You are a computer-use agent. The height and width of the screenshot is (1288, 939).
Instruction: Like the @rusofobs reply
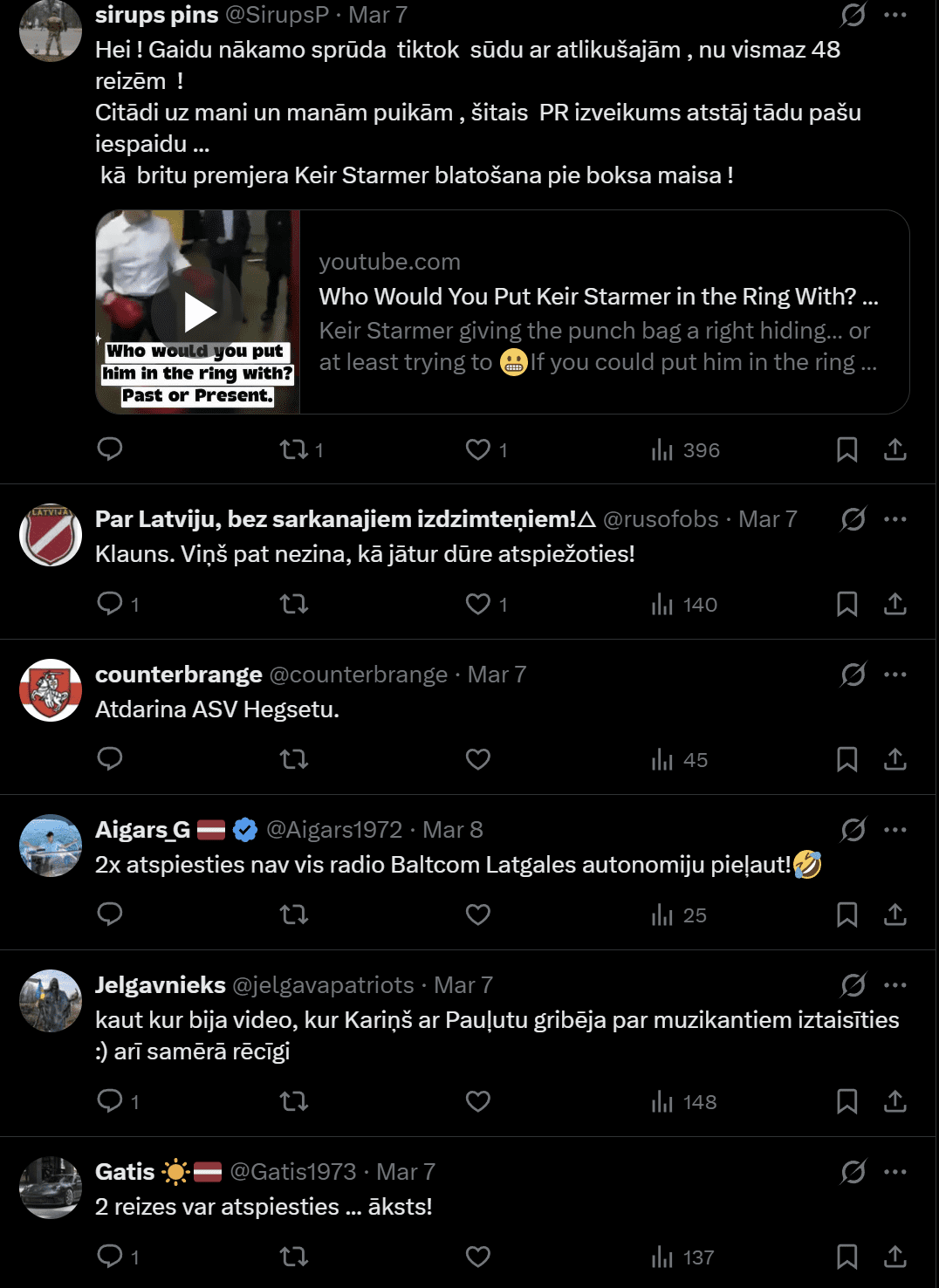pos(478,604)
